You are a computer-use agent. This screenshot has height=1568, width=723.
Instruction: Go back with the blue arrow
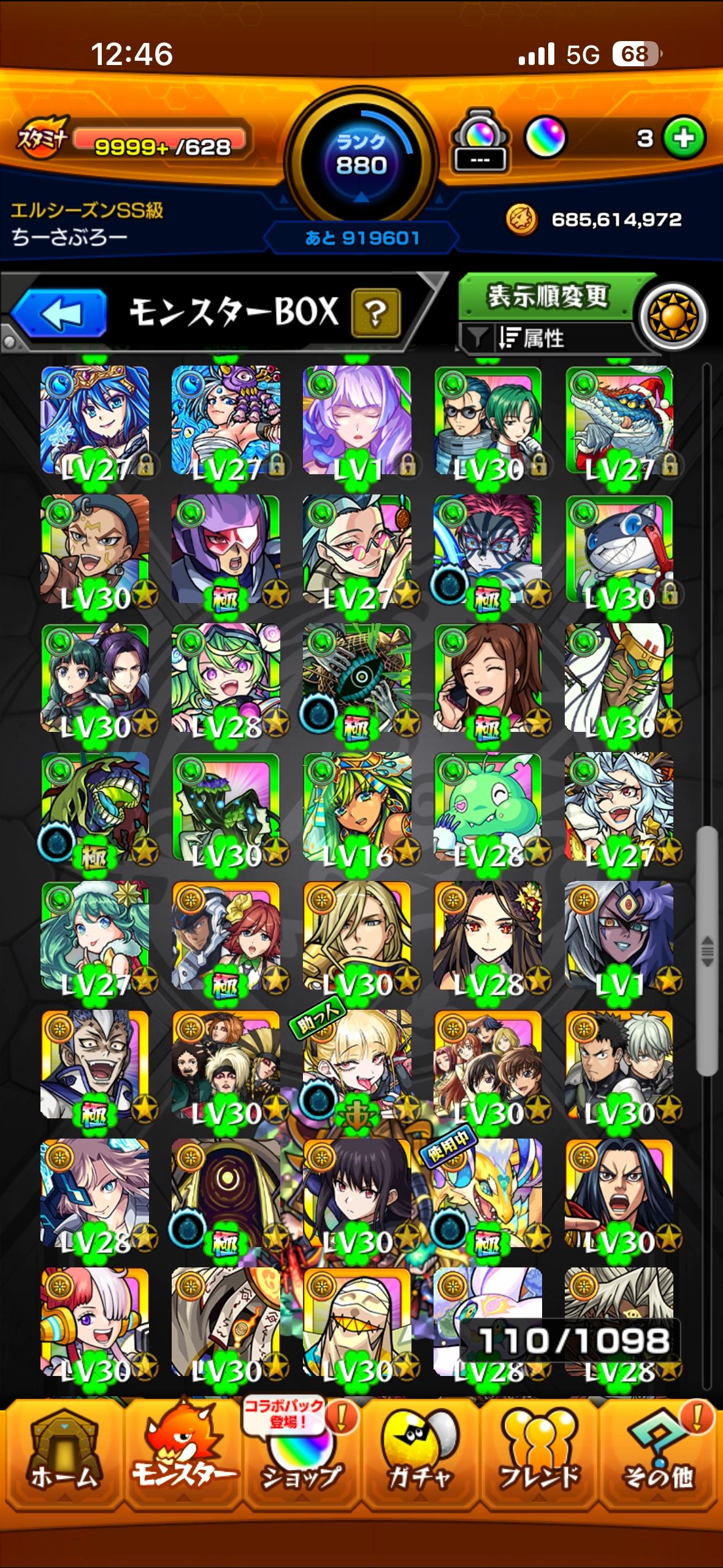click(x=59, y=314)
